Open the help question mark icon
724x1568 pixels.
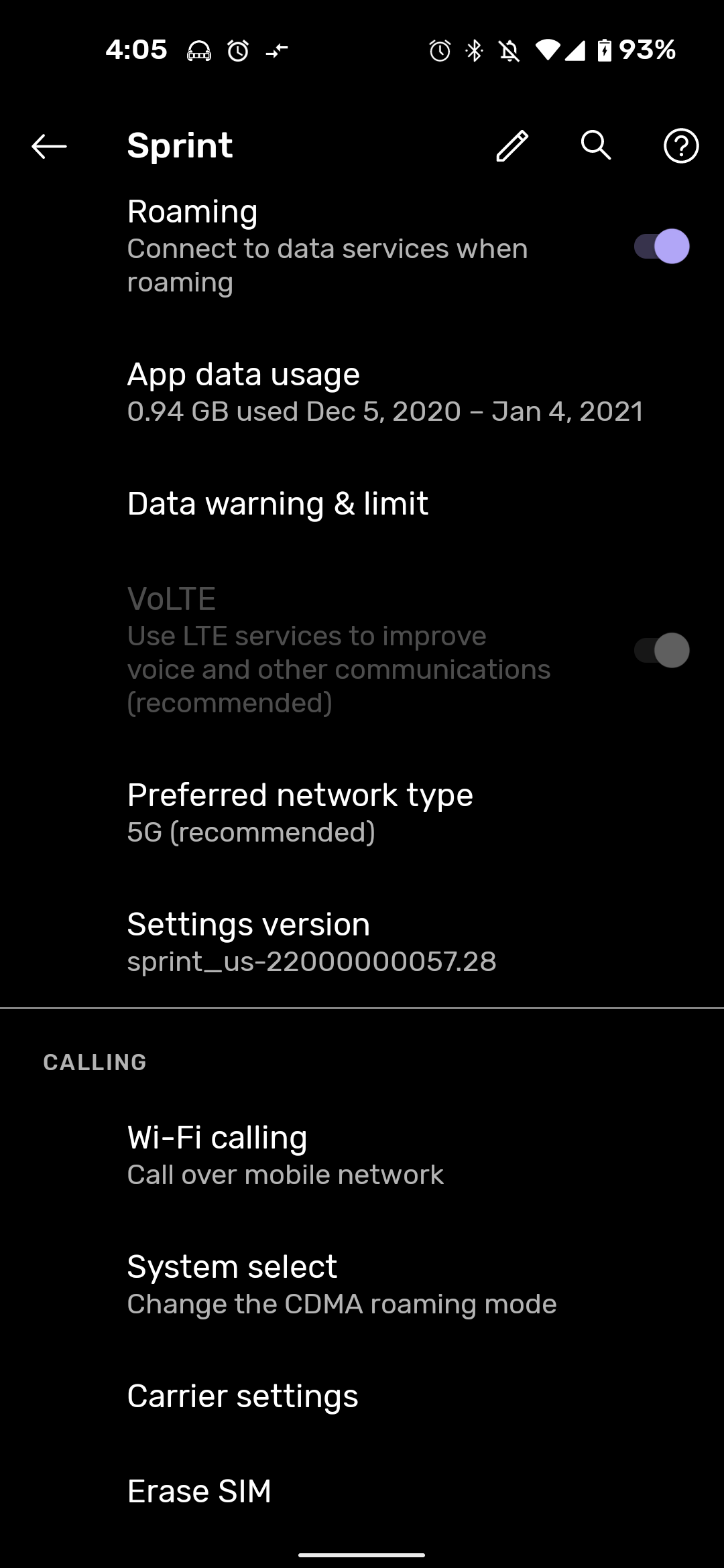680,145
